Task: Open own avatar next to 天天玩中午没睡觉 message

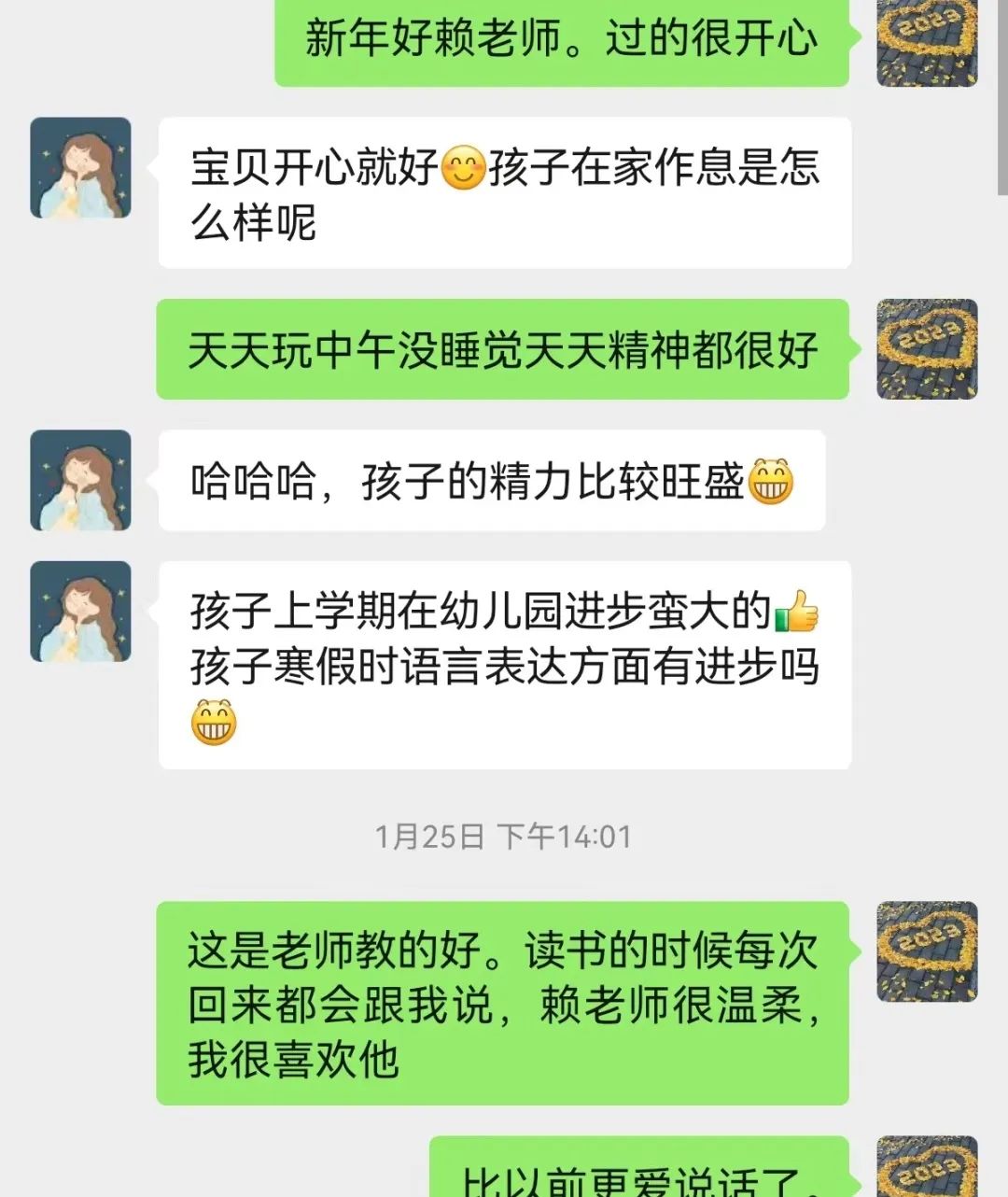Action: pos(927,349)
